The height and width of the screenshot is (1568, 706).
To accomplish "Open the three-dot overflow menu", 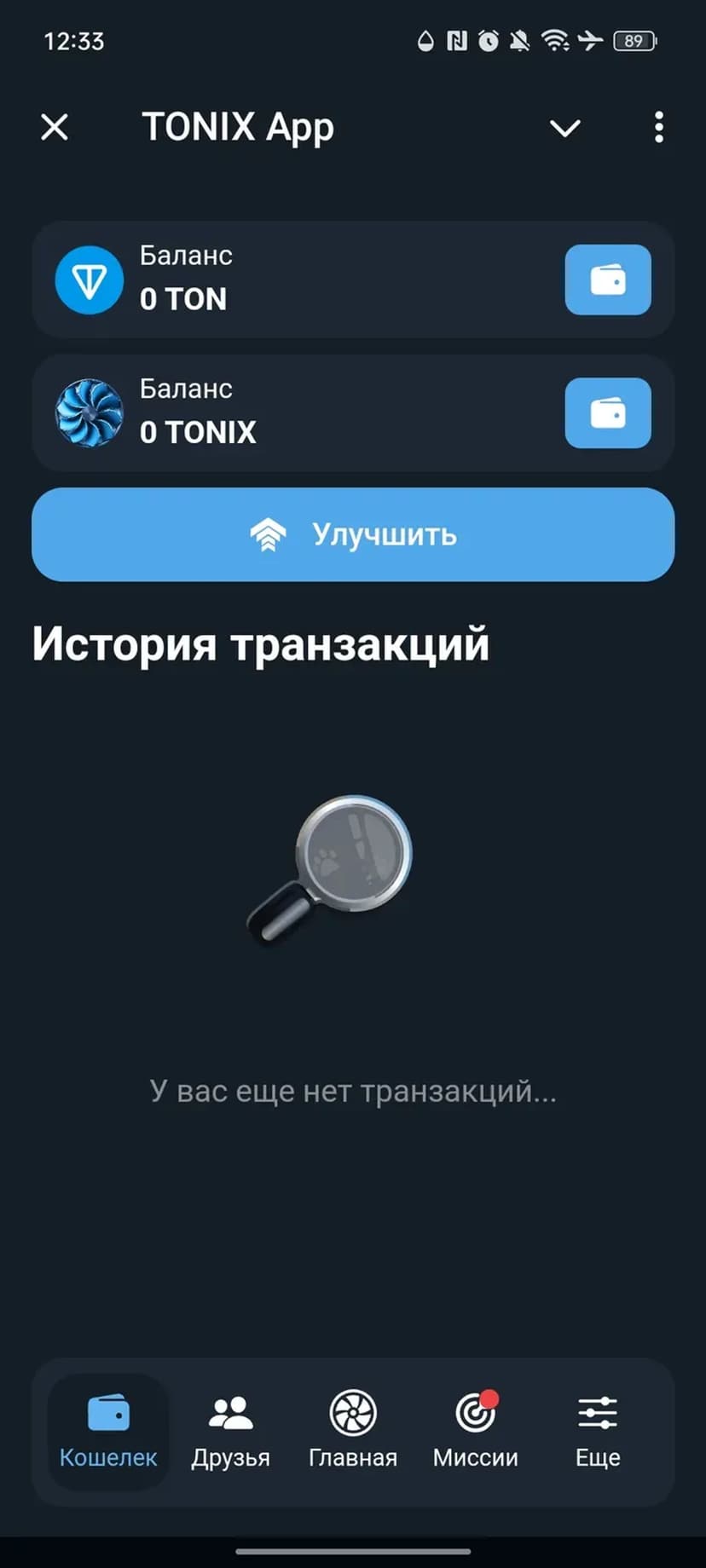I will tap(658, 128).
